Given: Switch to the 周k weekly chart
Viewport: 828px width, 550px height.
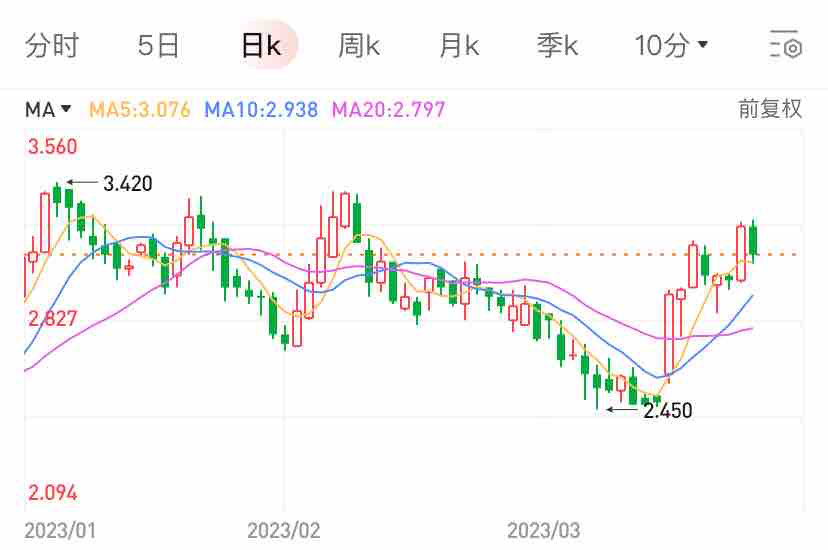Looking at the screenshot, I should pos(359,46).
